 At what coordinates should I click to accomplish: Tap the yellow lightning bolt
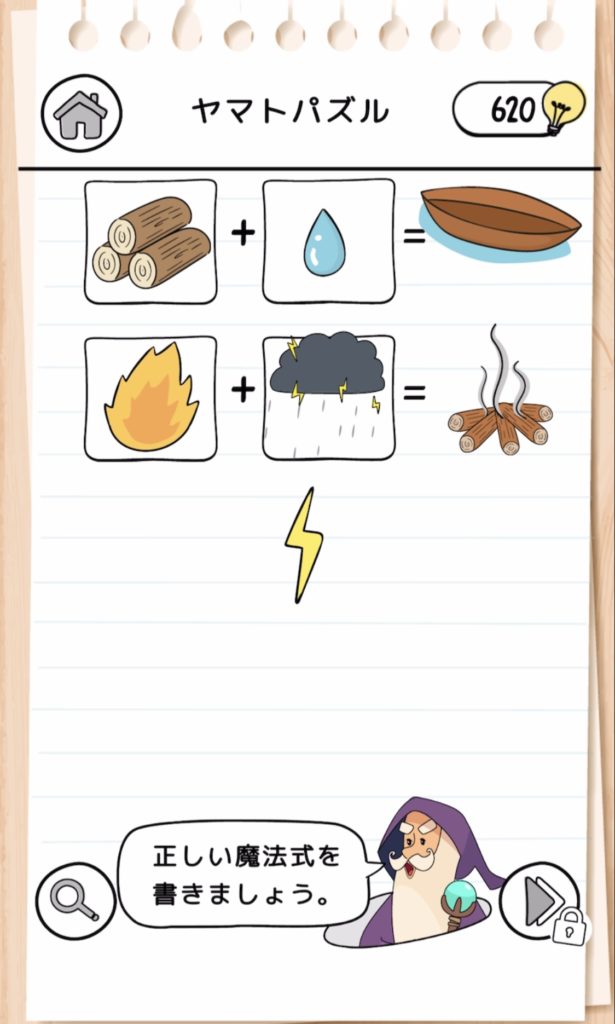[304, 545]
